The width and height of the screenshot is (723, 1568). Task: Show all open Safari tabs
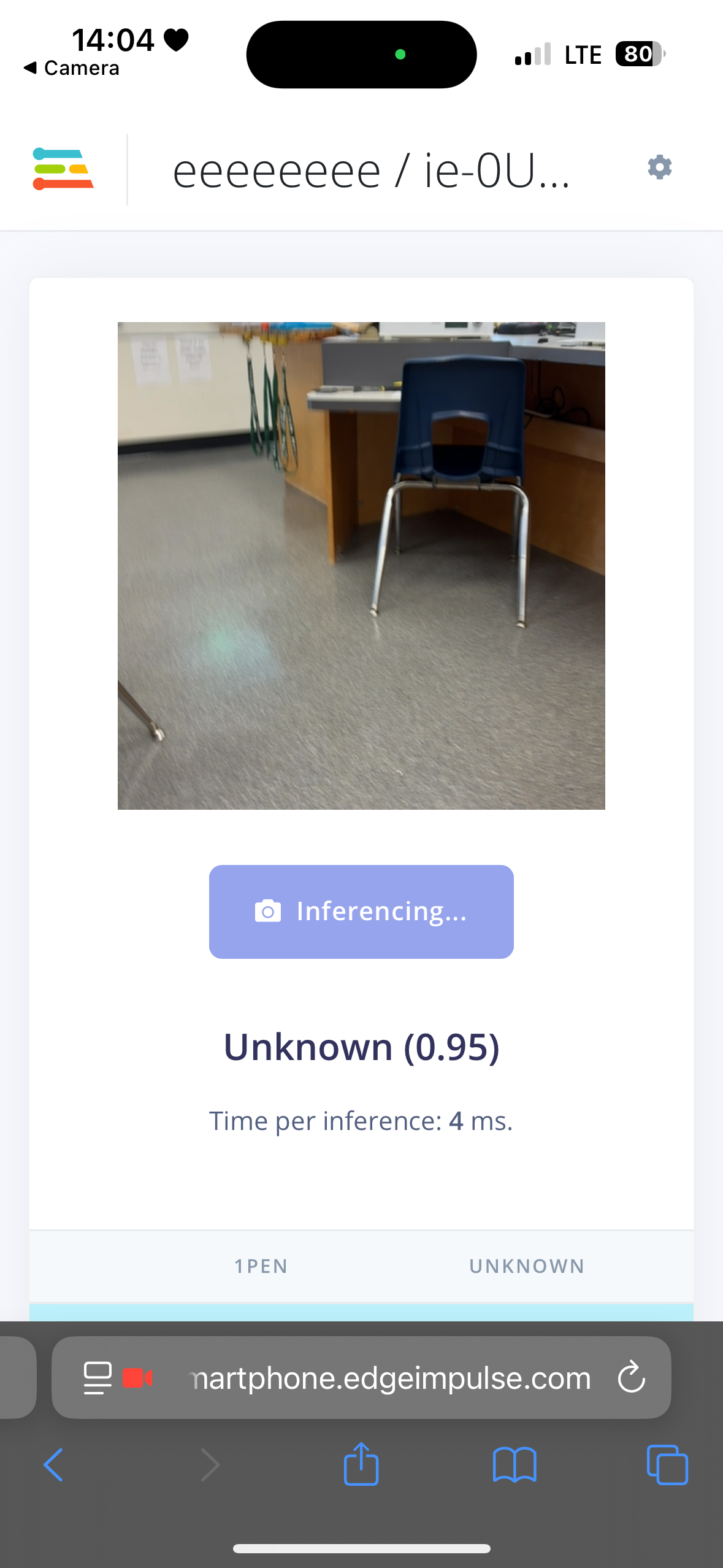click(x=667, y=1465)
